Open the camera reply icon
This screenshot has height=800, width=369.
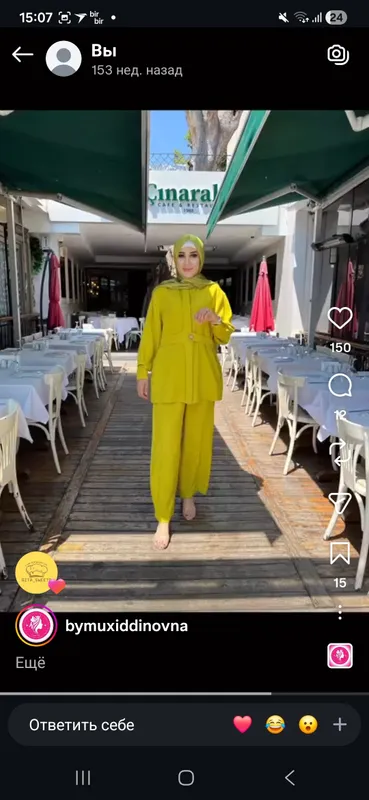(x=338, y=55)
